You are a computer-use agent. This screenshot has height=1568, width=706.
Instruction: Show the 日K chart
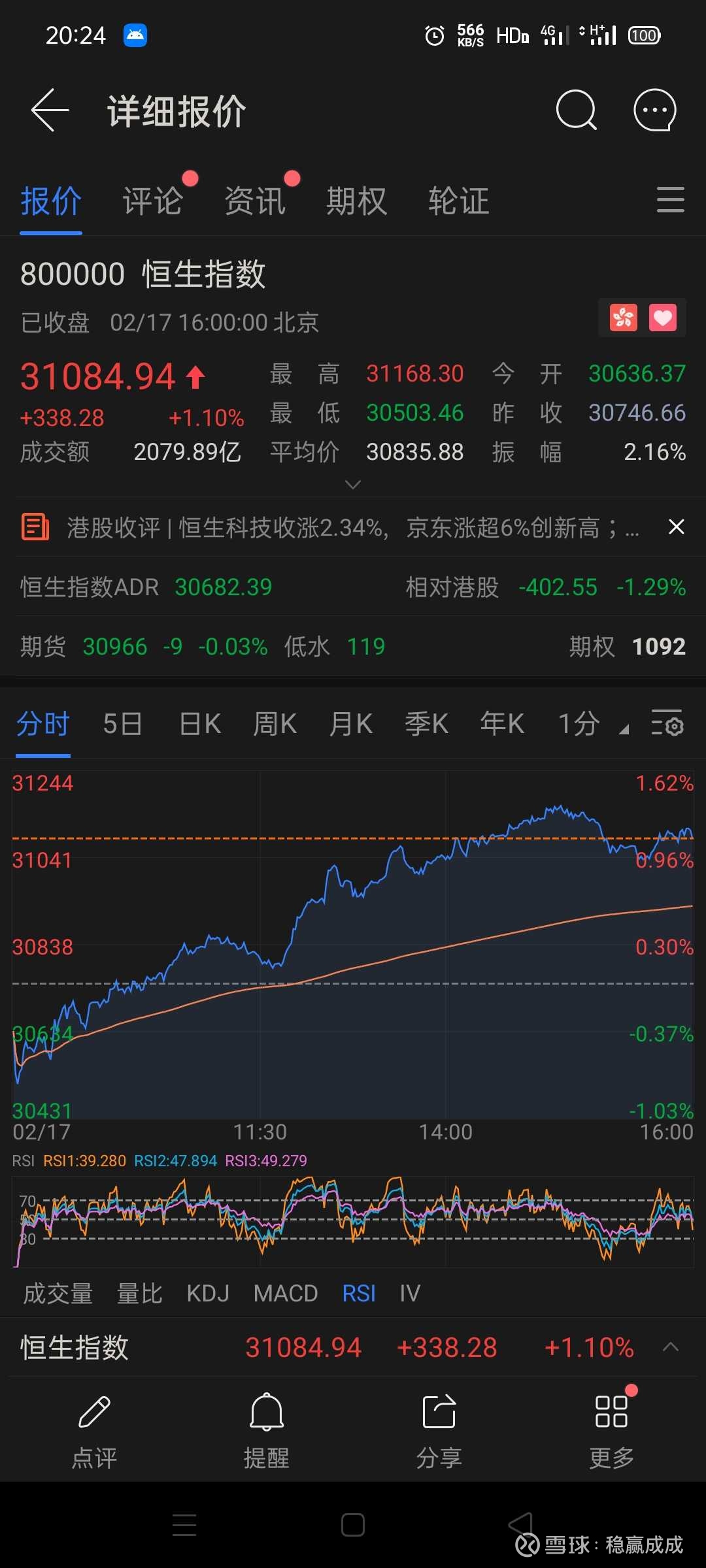199,724
